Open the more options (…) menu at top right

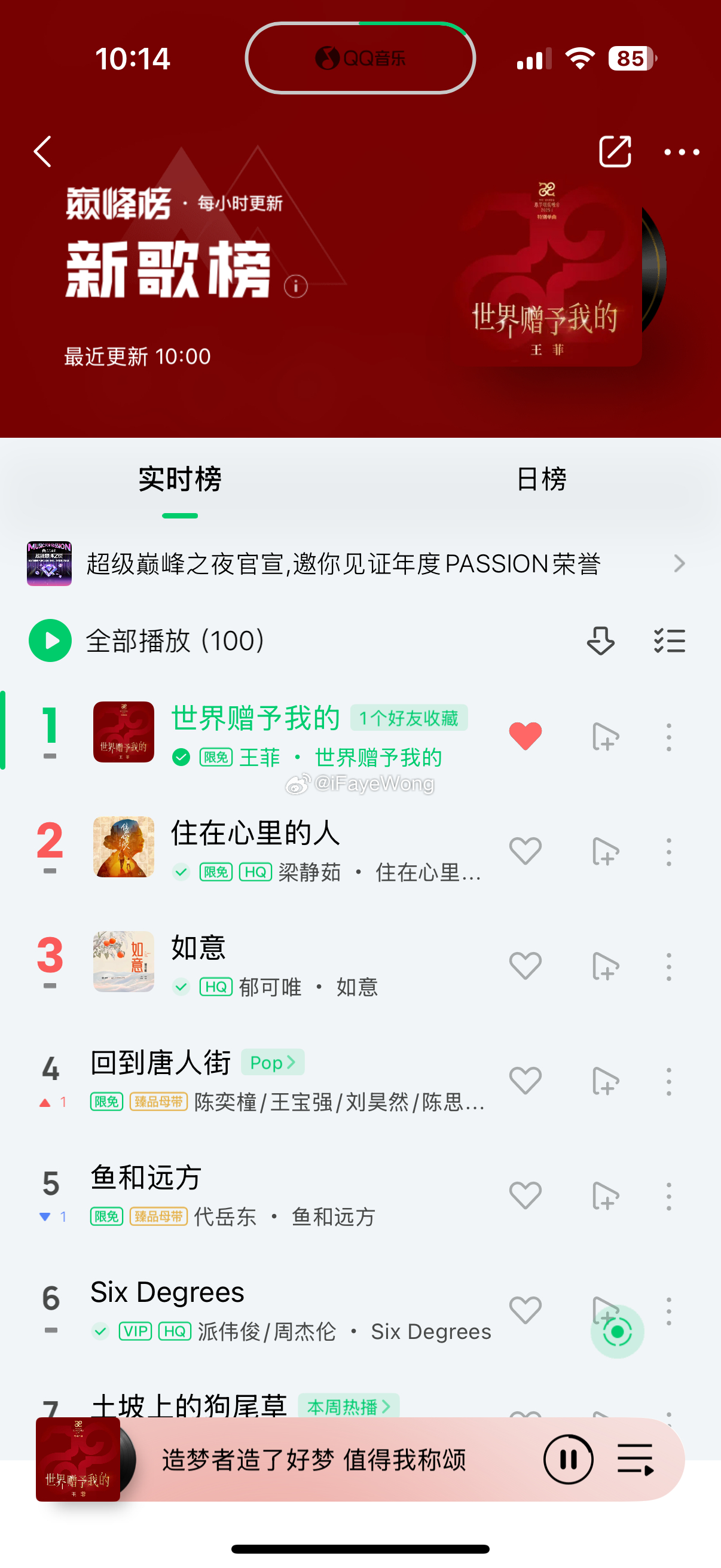[x=681, y=152]
